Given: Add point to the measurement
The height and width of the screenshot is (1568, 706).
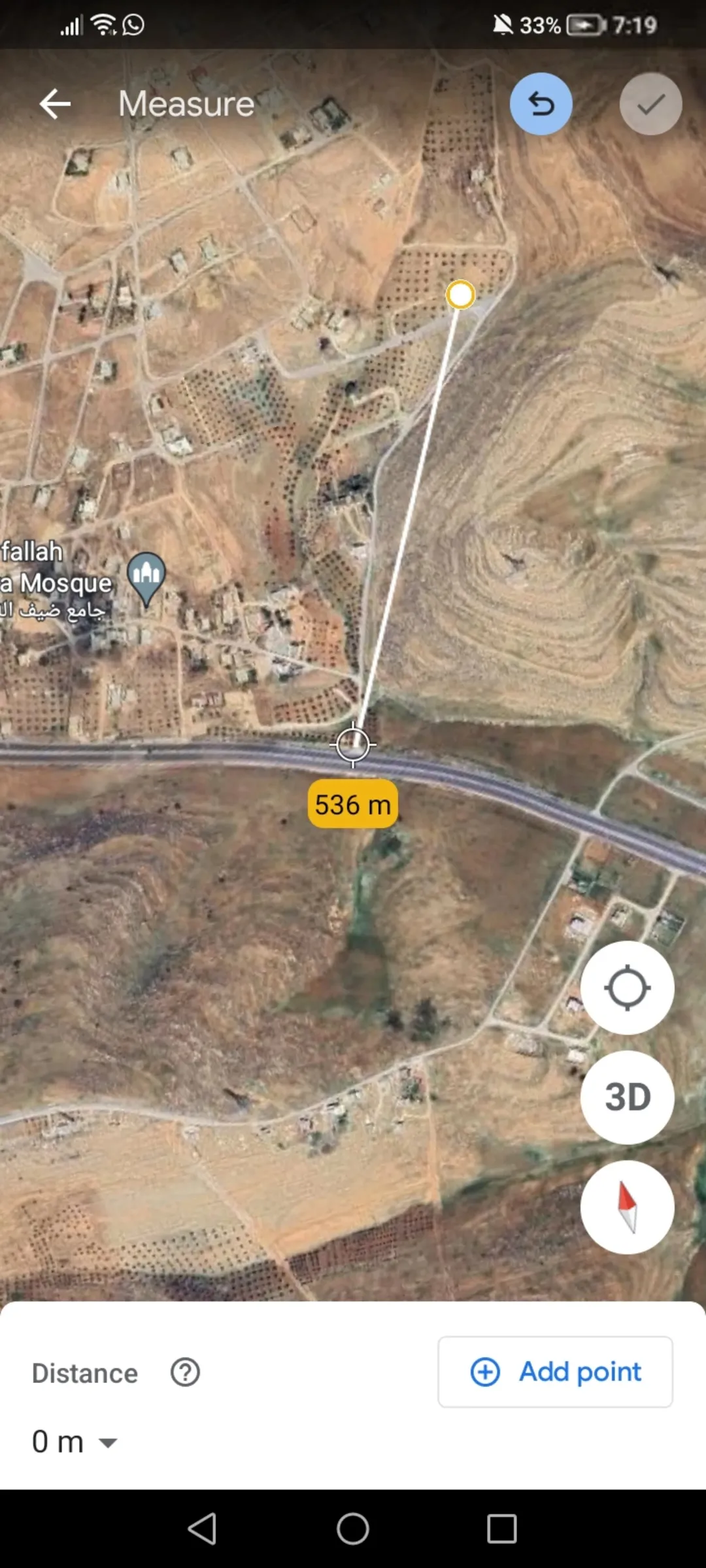Looking at the screenshot, I should tap(556, 1372).
